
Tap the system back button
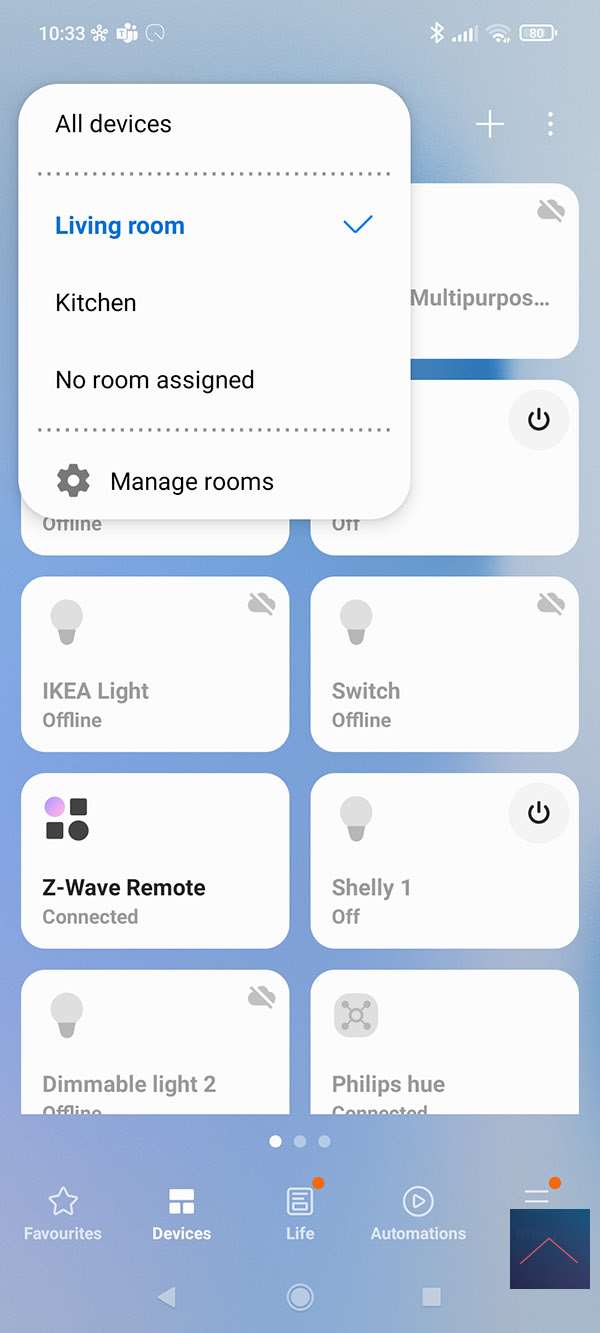167,1297
